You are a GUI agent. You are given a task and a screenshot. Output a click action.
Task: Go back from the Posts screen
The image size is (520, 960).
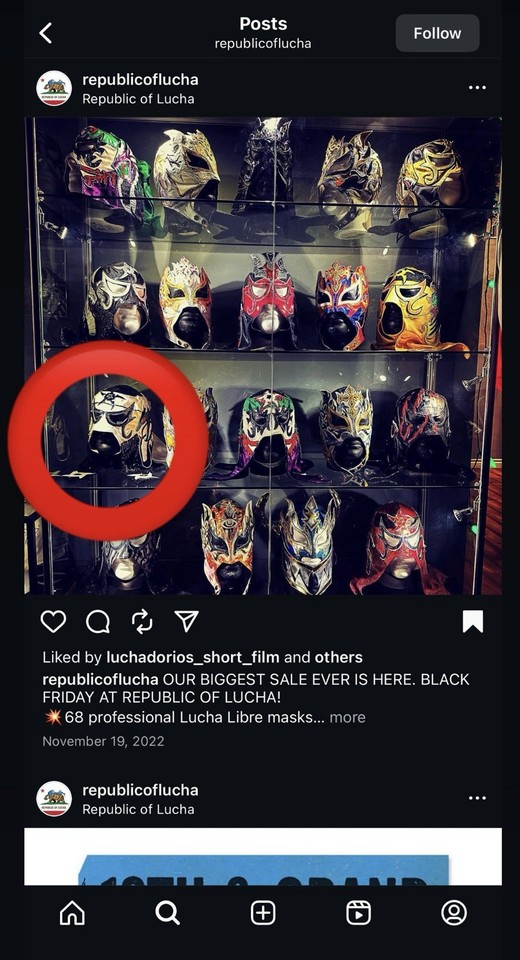coord(46,33)
